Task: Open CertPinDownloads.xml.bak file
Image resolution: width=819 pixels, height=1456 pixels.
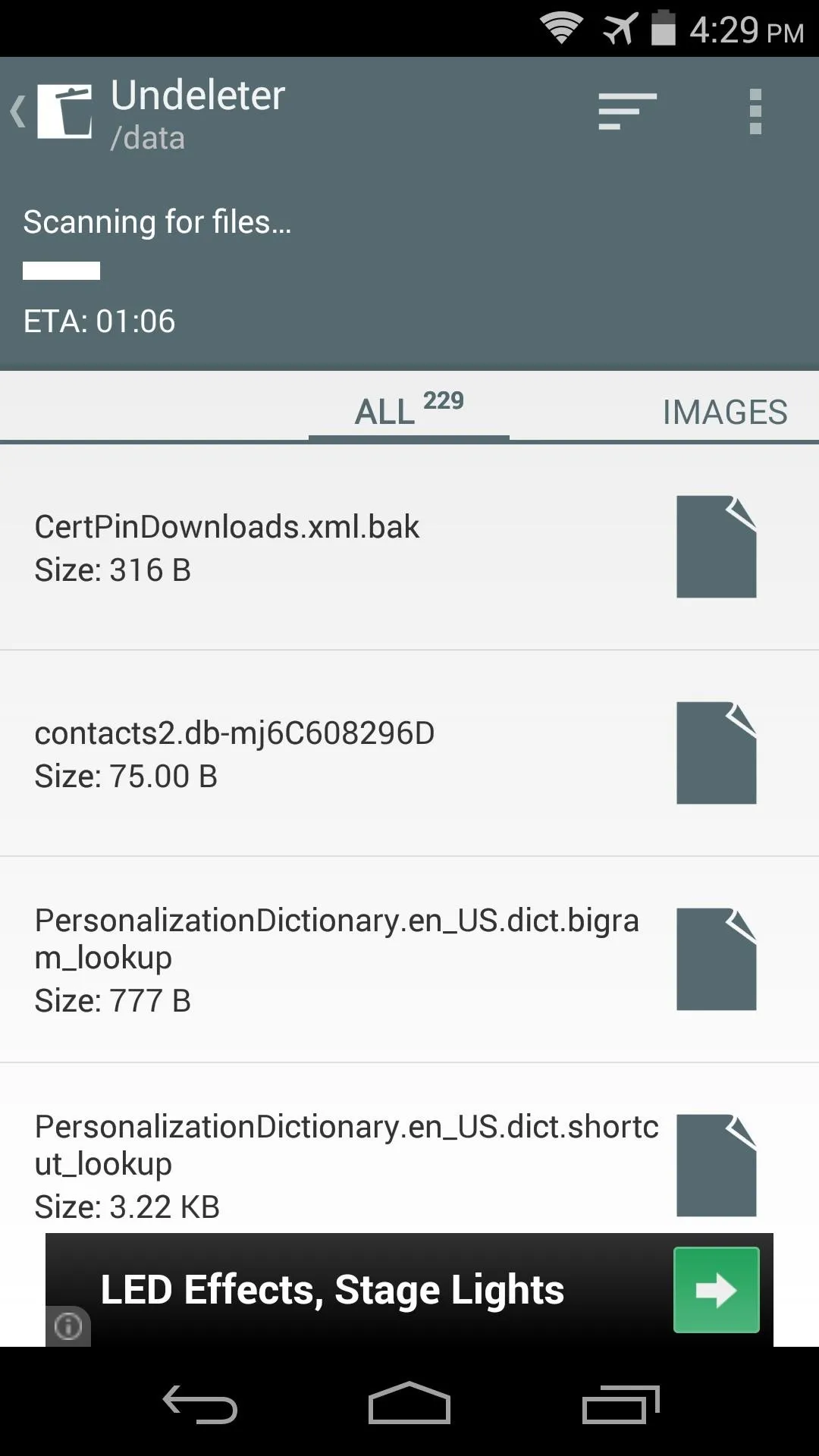Action: [409, 548]
